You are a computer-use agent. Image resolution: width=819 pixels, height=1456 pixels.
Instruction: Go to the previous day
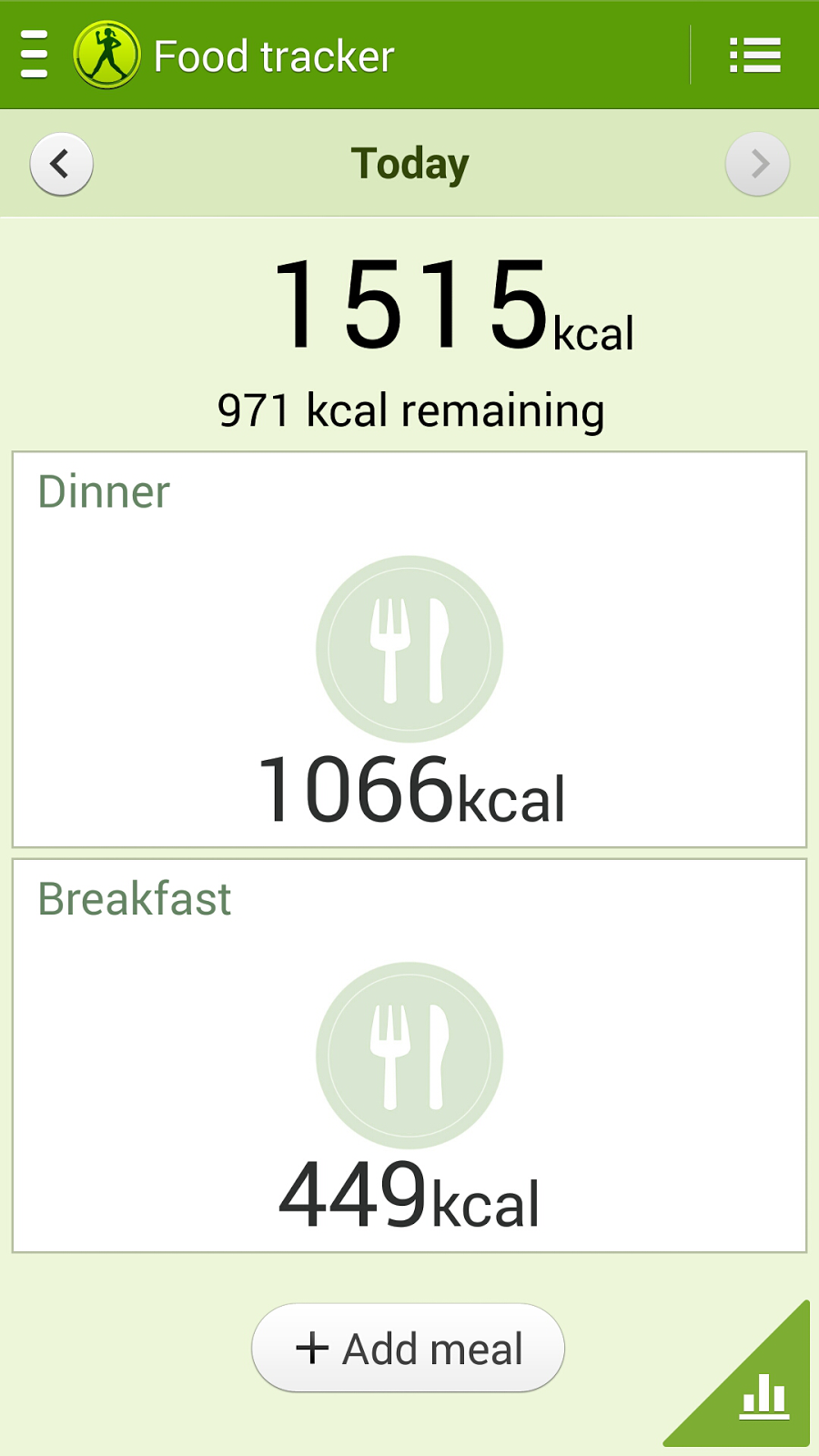(x=61, y=163)
